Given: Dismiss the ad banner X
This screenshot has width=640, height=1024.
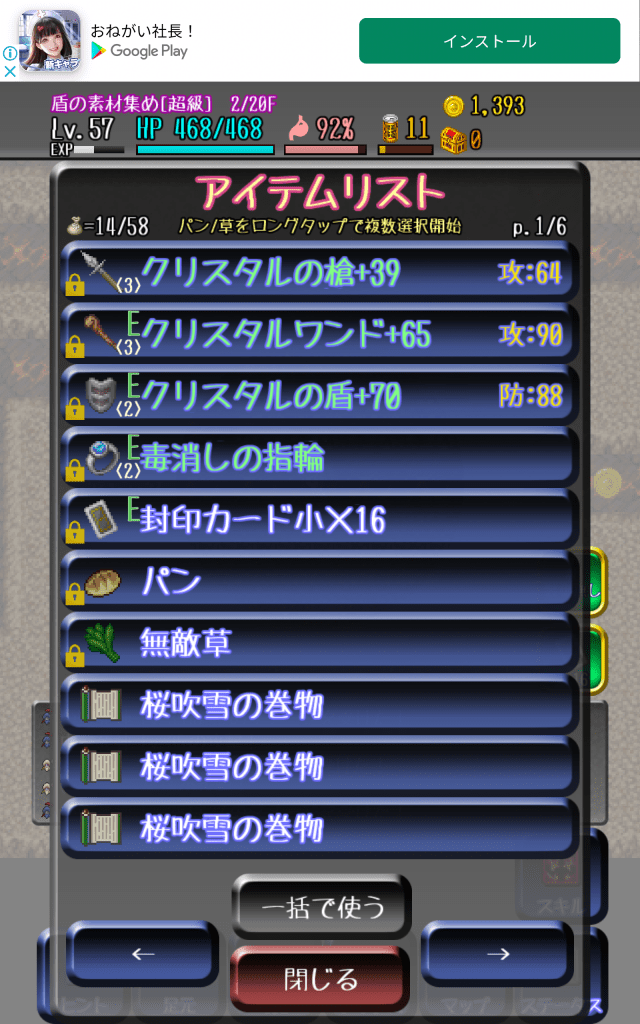Looking at the screenshot, I should coord(9,71).
